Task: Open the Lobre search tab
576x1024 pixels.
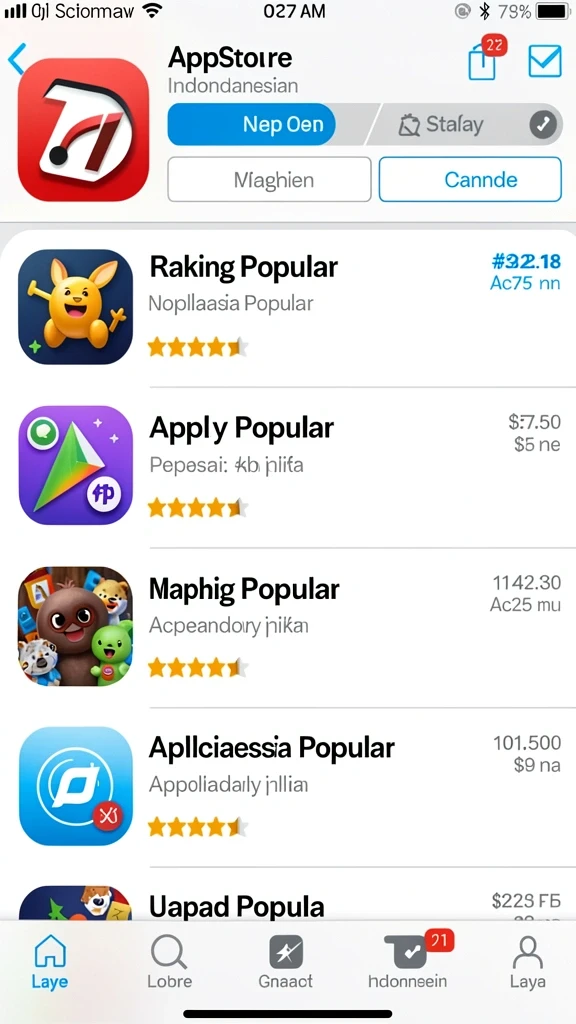Action: tap(169, 961)
